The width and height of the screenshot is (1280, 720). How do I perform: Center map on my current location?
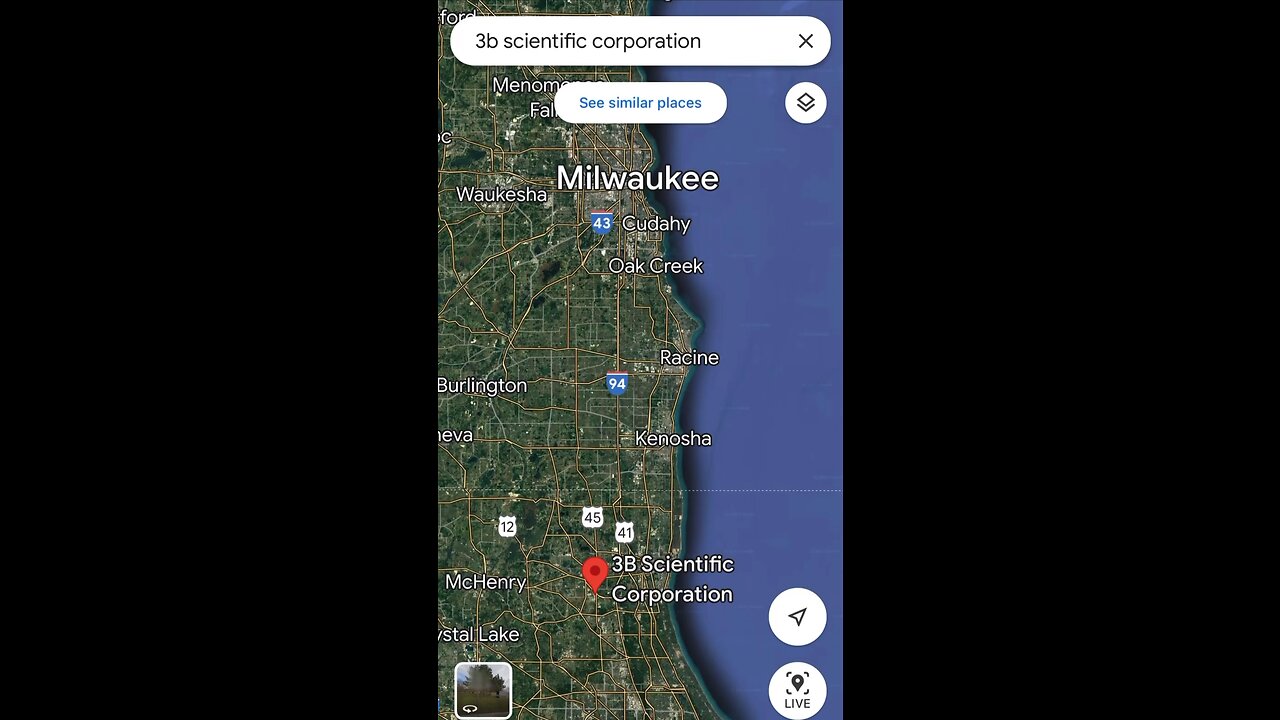pos(797,617)
